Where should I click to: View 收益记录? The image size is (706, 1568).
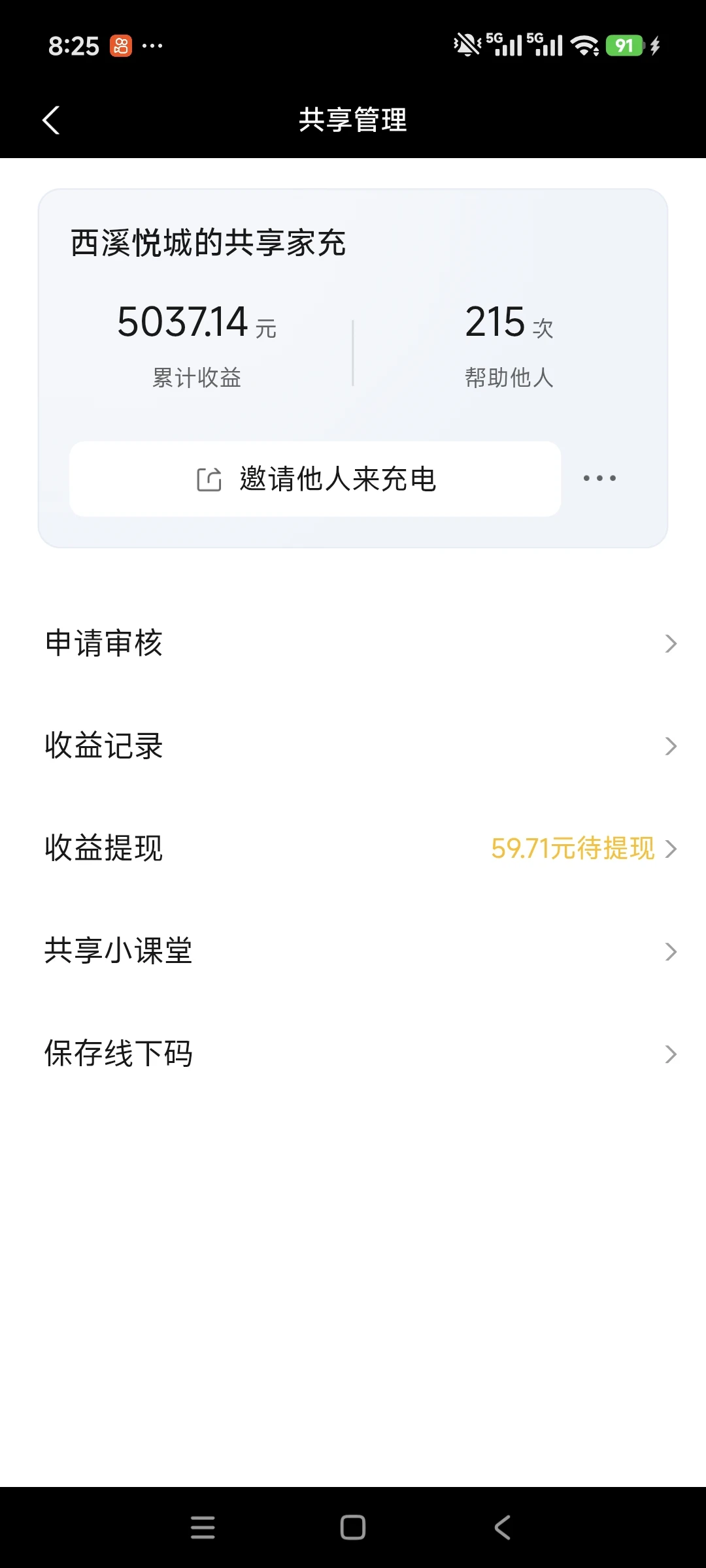tap(353, 746)
